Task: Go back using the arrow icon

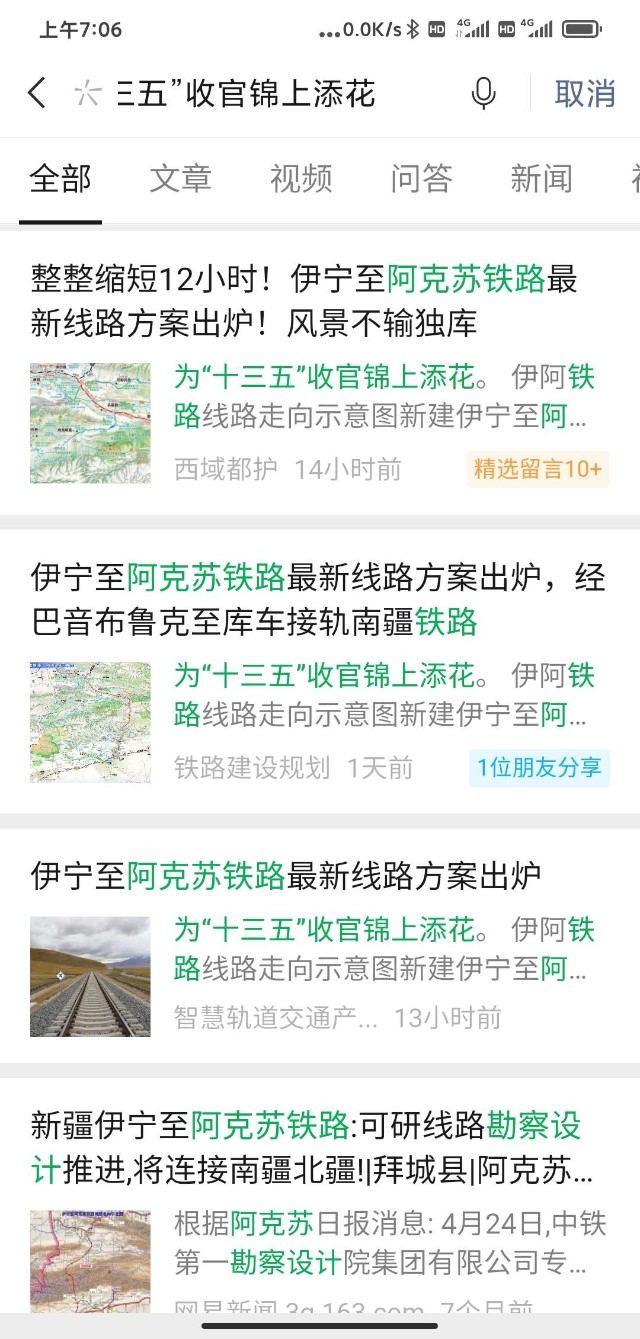Action: 37,94
